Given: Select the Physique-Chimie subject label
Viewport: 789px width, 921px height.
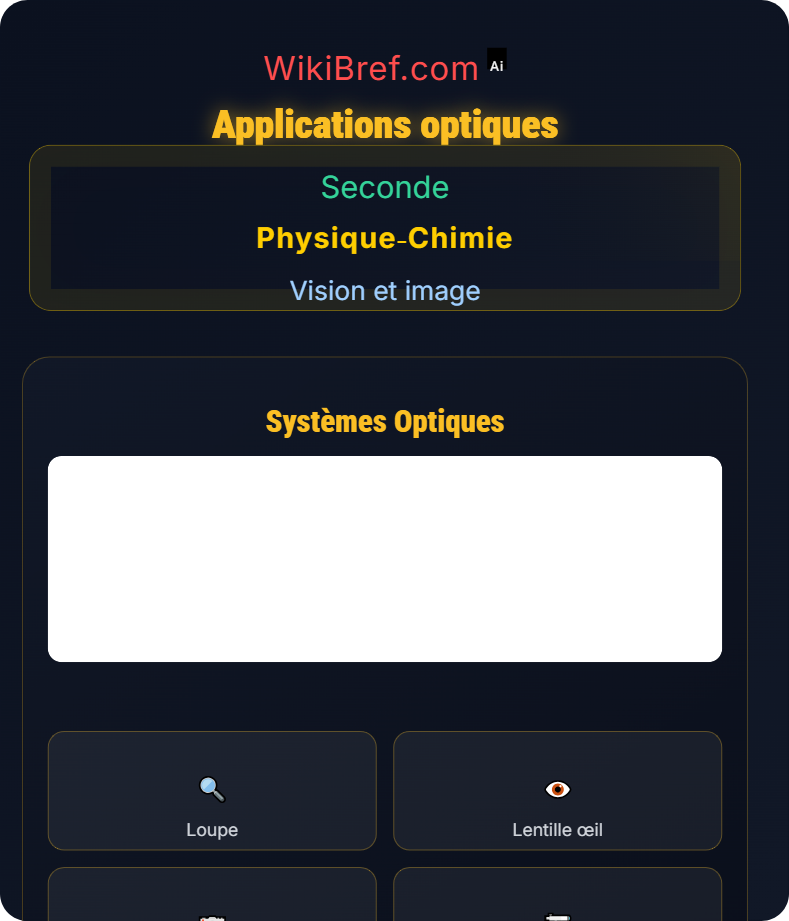Looking at the screenshot, I should (384, 238).
